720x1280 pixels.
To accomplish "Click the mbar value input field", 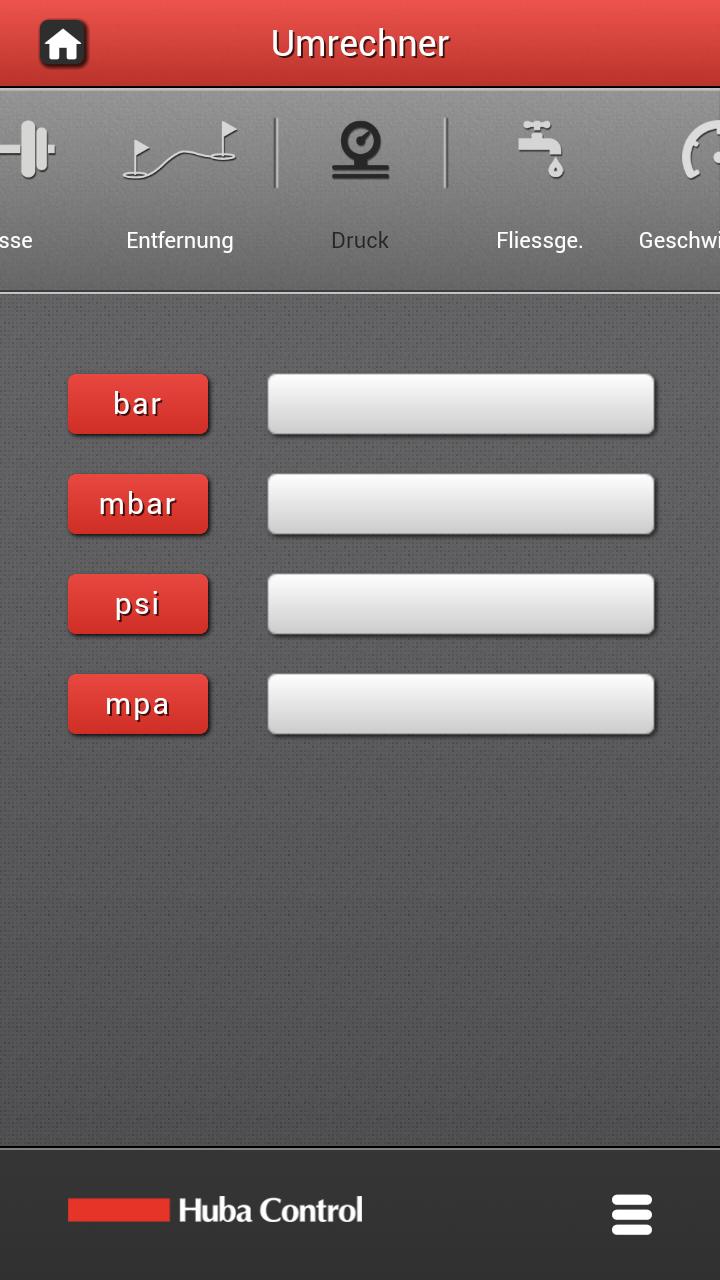I will pos(460,504).
